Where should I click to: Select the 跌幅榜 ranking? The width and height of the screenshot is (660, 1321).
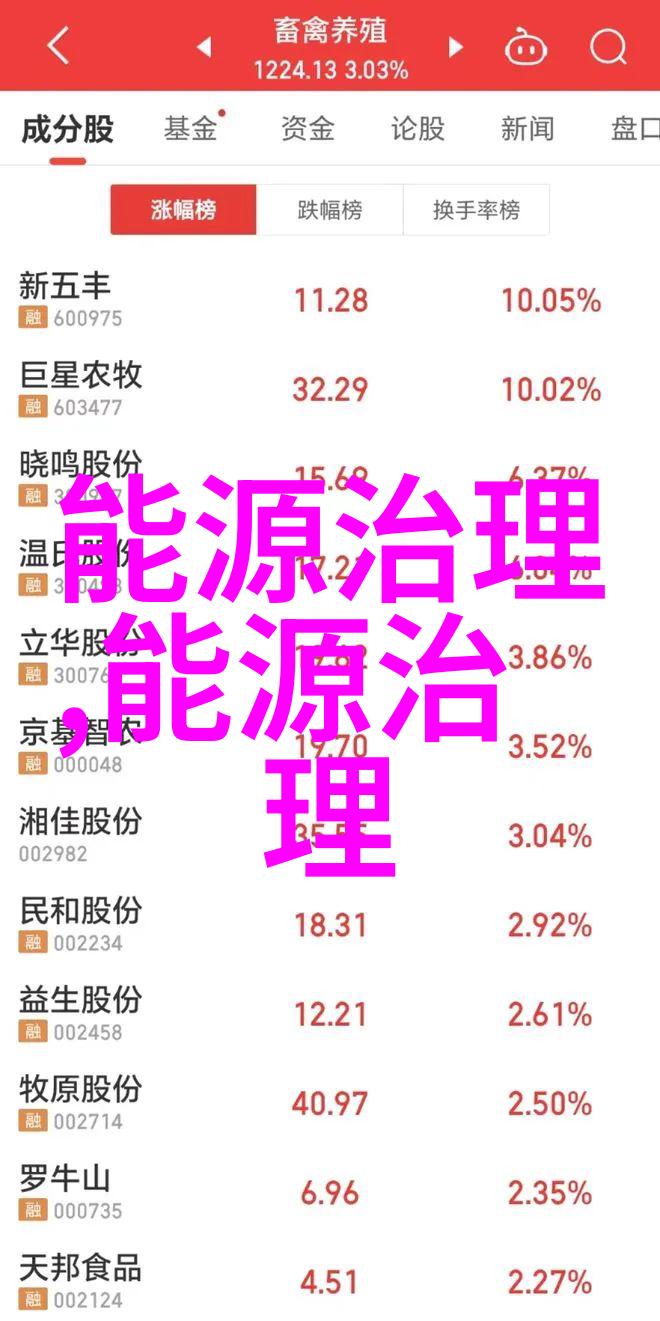(x=330, y=210)
